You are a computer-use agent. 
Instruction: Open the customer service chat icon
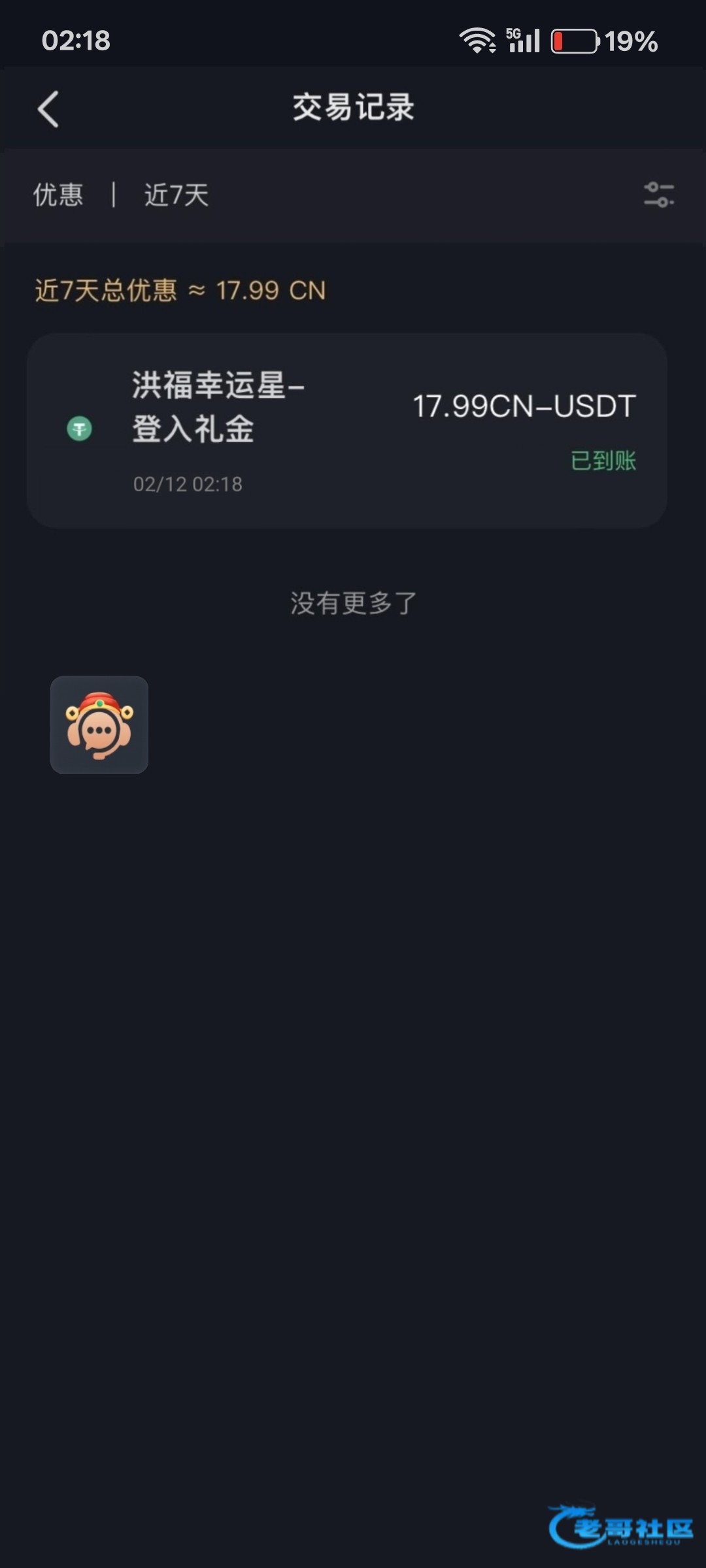99,725
